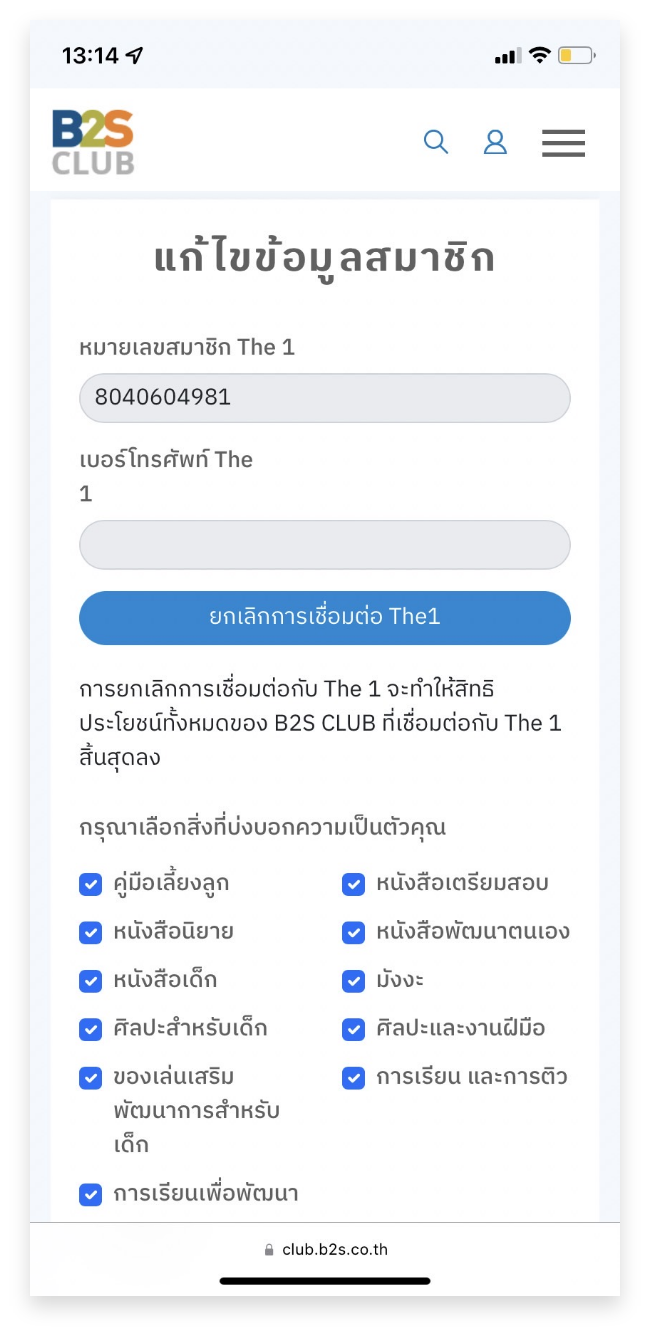Open the user account icon
Screen dimensions: 650x1336
coord(495,142)
